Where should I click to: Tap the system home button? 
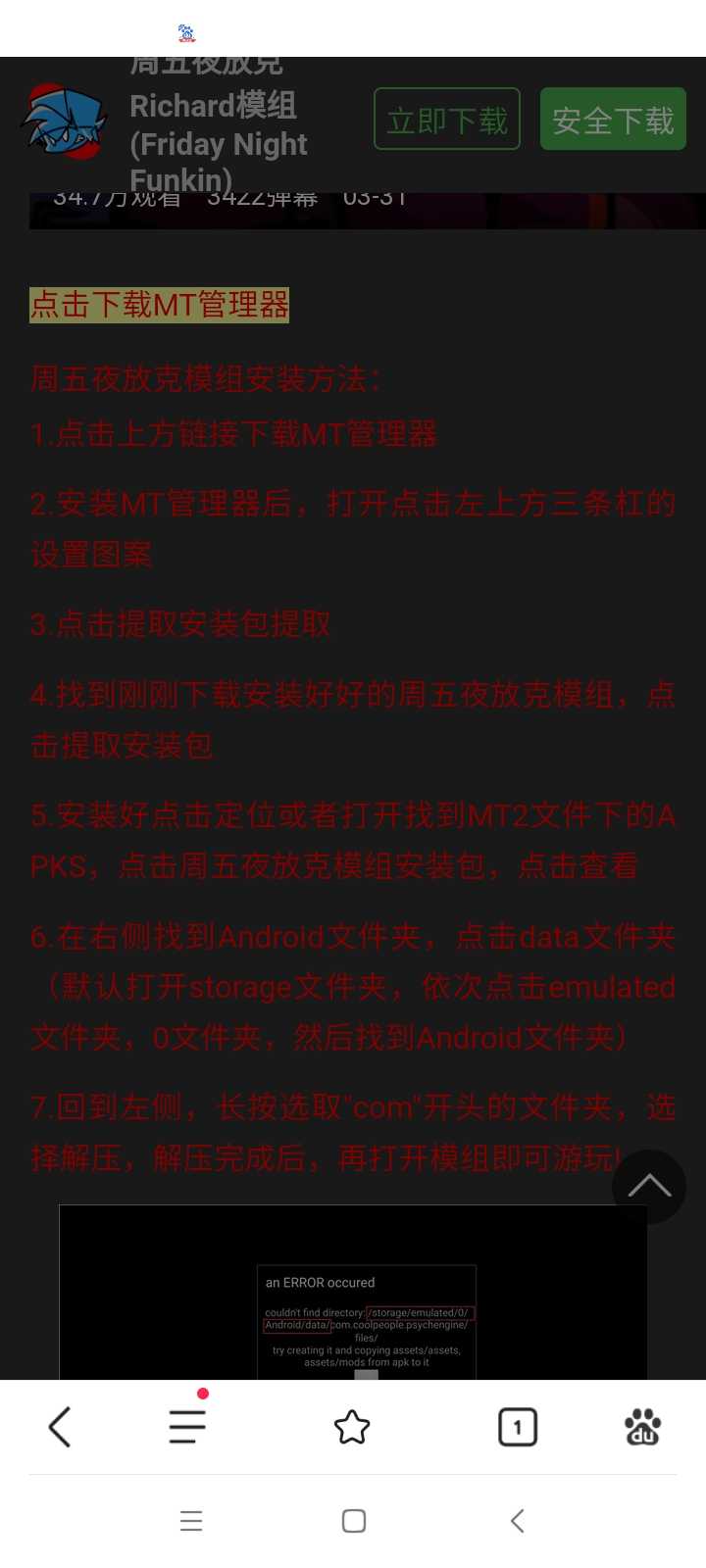pos(354,1521)
